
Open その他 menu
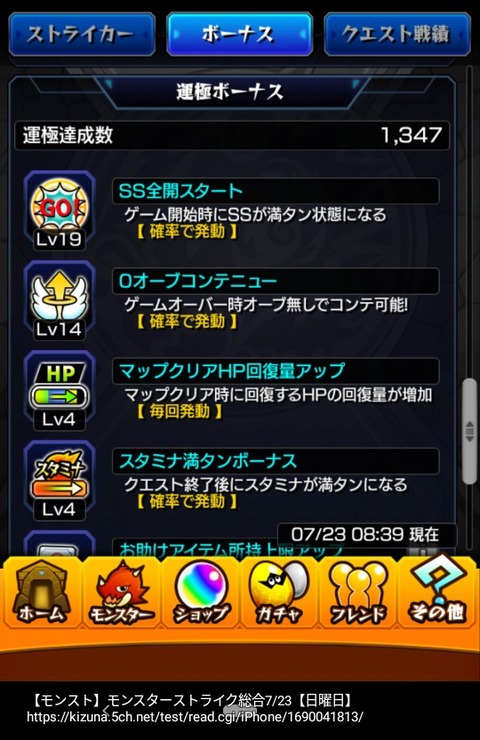click(x=437, y=593)
